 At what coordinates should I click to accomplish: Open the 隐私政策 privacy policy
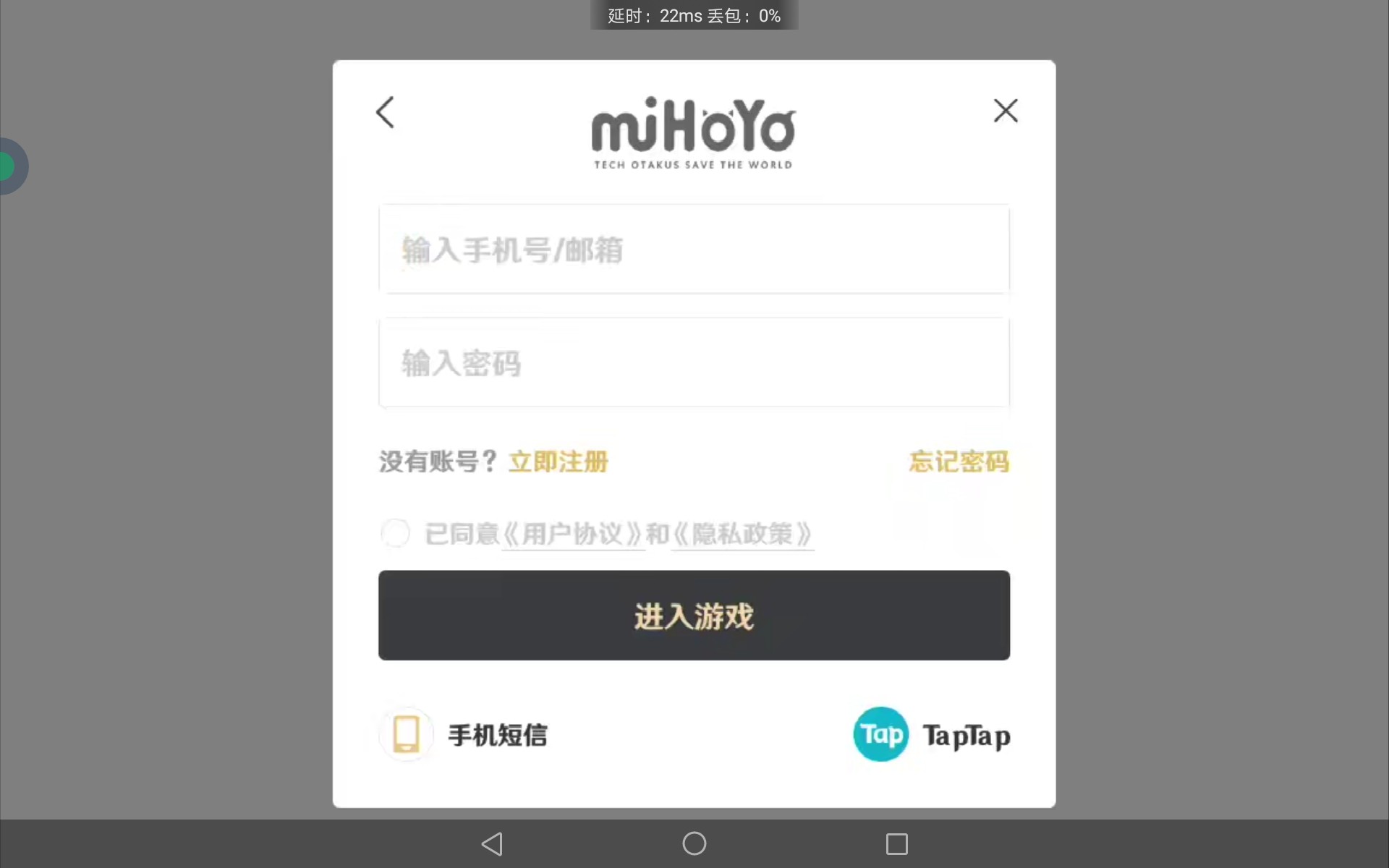click(742, 535)
